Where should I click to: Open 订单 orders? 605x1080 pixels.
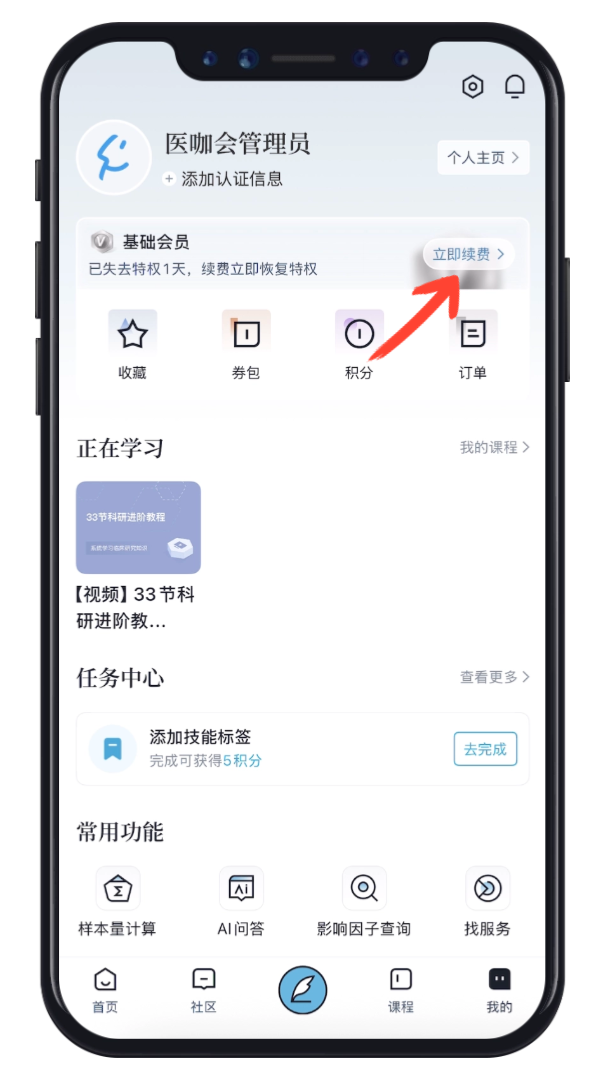pos(473,345)
